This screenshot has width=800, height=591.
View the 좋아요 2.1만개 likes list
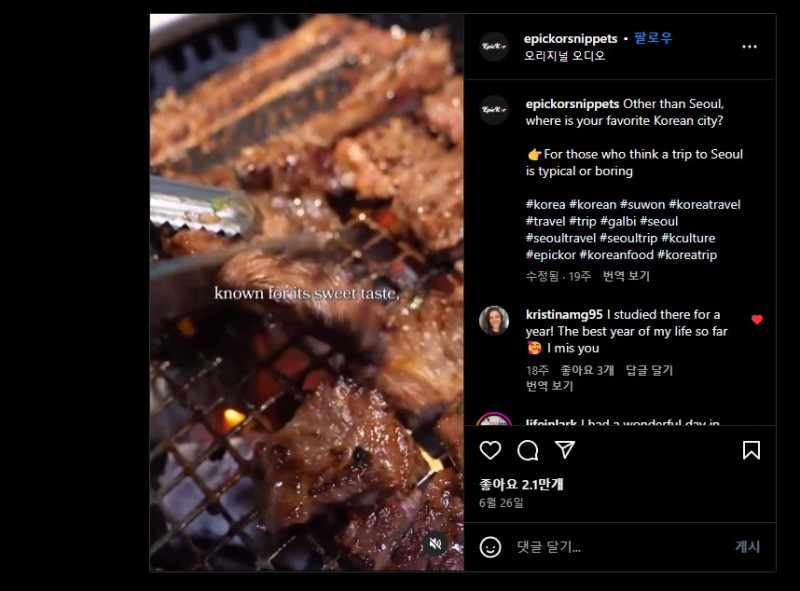click(521, 484)
